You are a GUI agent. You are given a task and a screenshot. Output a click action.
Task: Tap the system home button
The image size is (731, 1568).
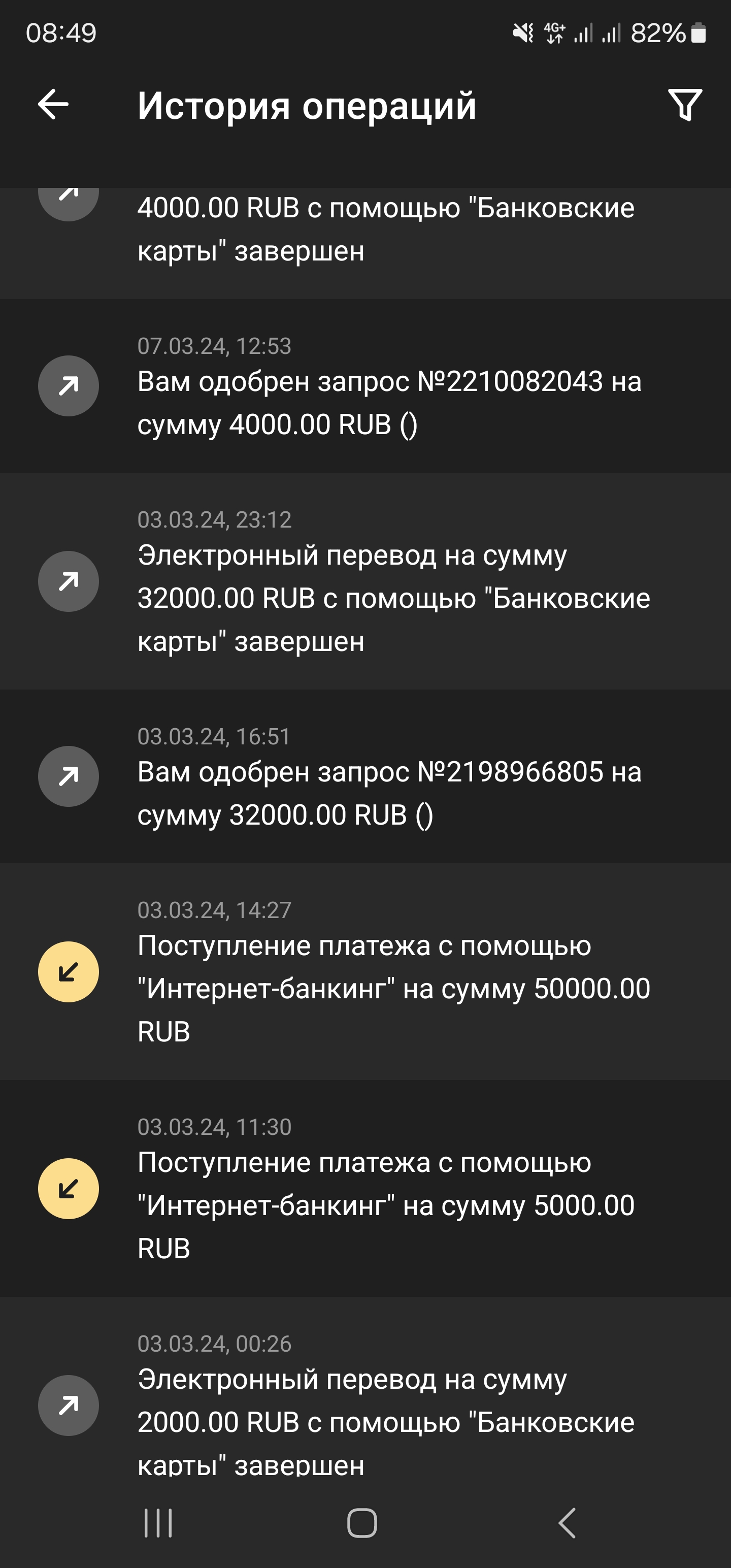[362, 1523]
